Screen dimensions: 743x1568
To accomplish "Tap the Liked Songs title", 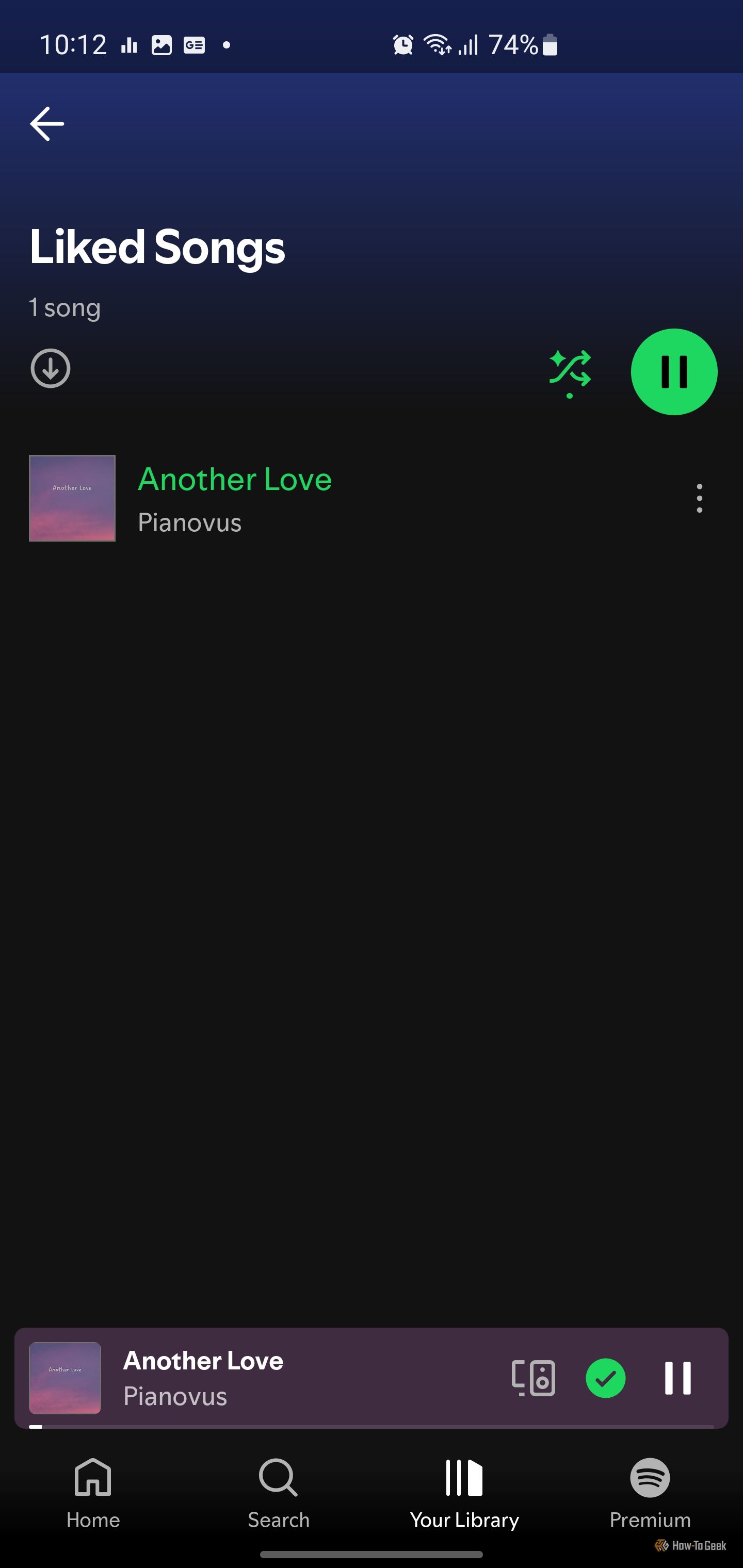I will click(x=156, y=246).
